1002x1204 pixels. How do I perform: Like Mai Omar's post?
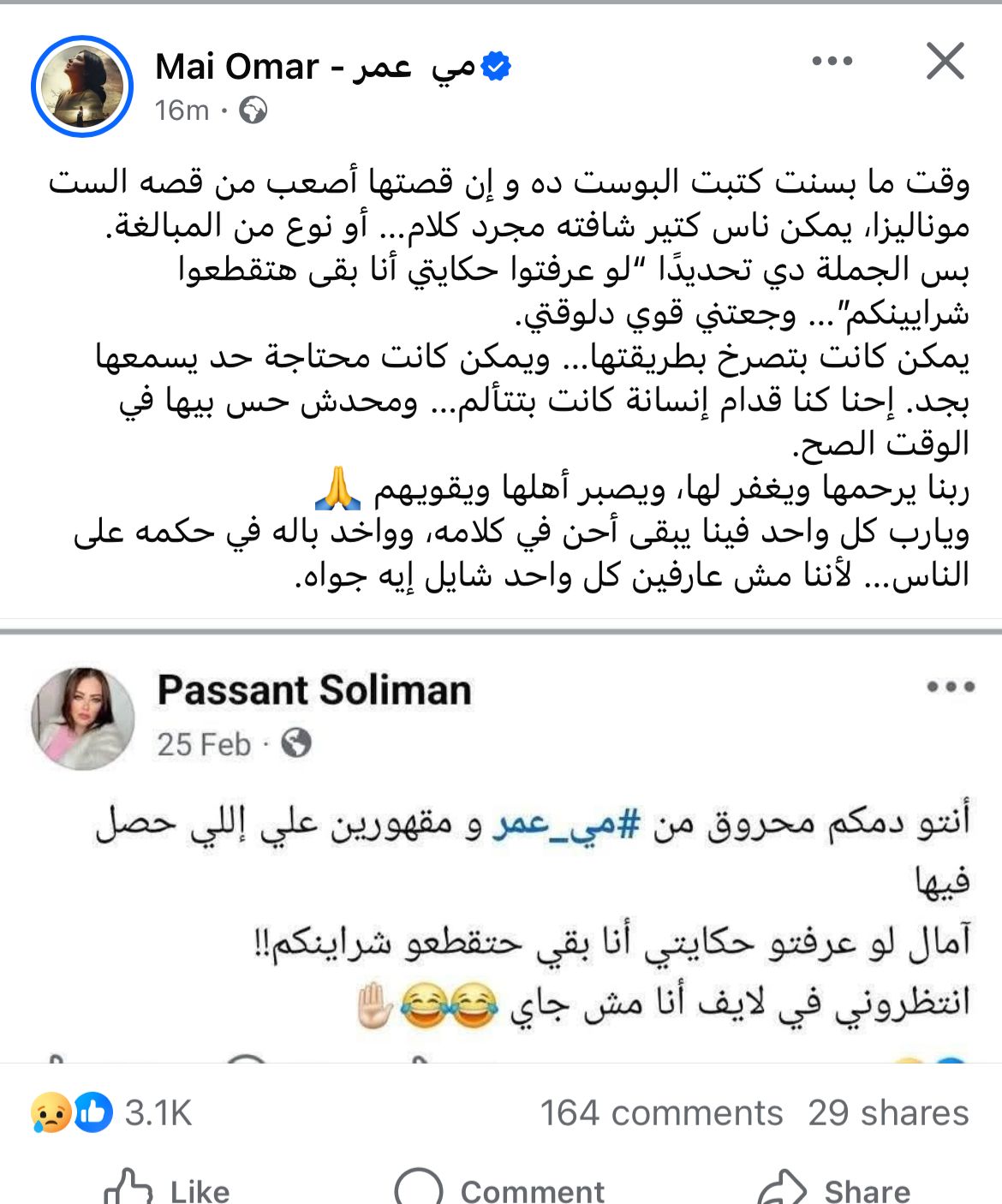(x=167, y=1189)
